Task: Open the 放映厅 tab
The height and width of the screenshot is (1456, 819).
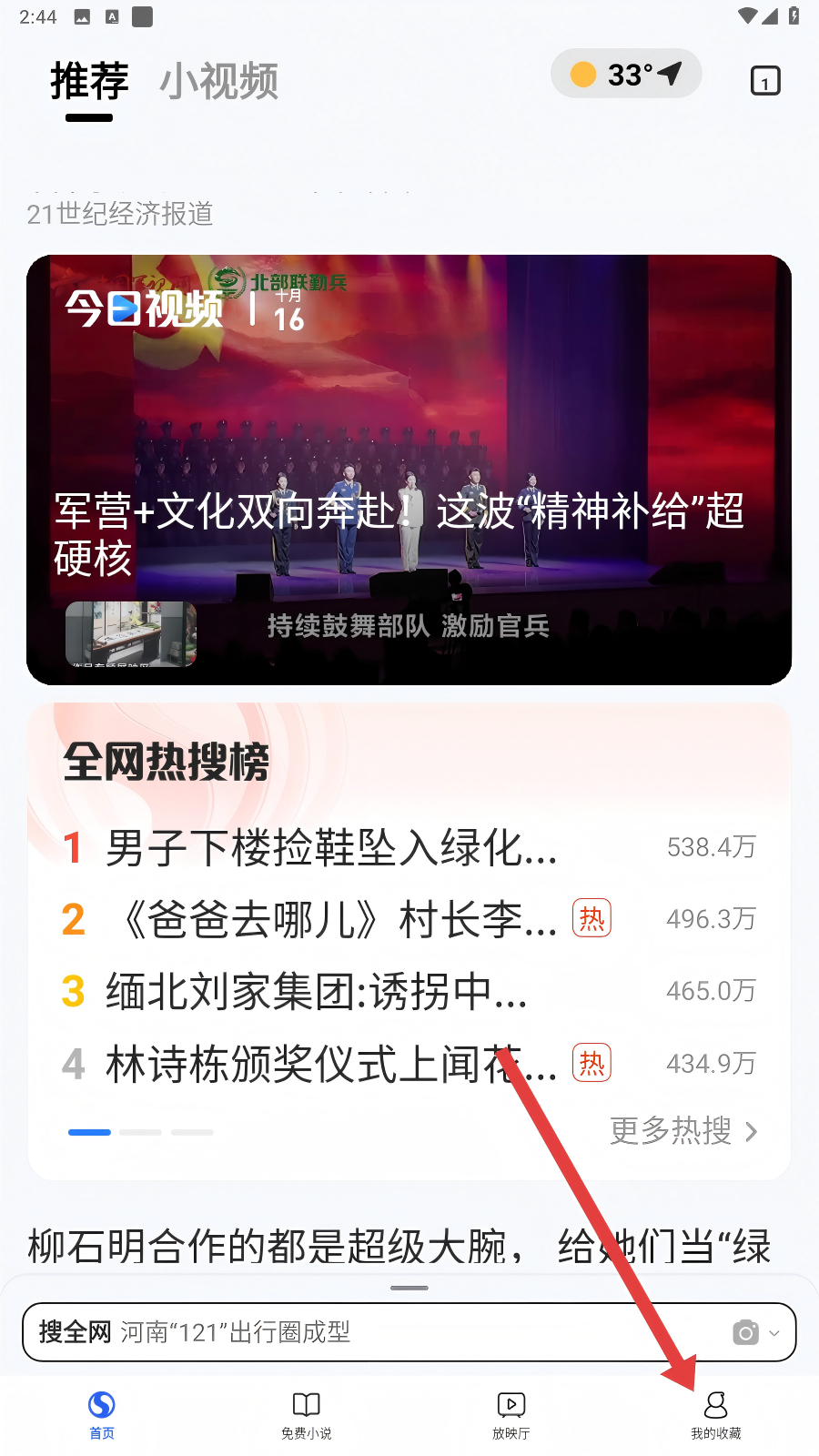Action: pyautogui.click(x=511, y=1415)
